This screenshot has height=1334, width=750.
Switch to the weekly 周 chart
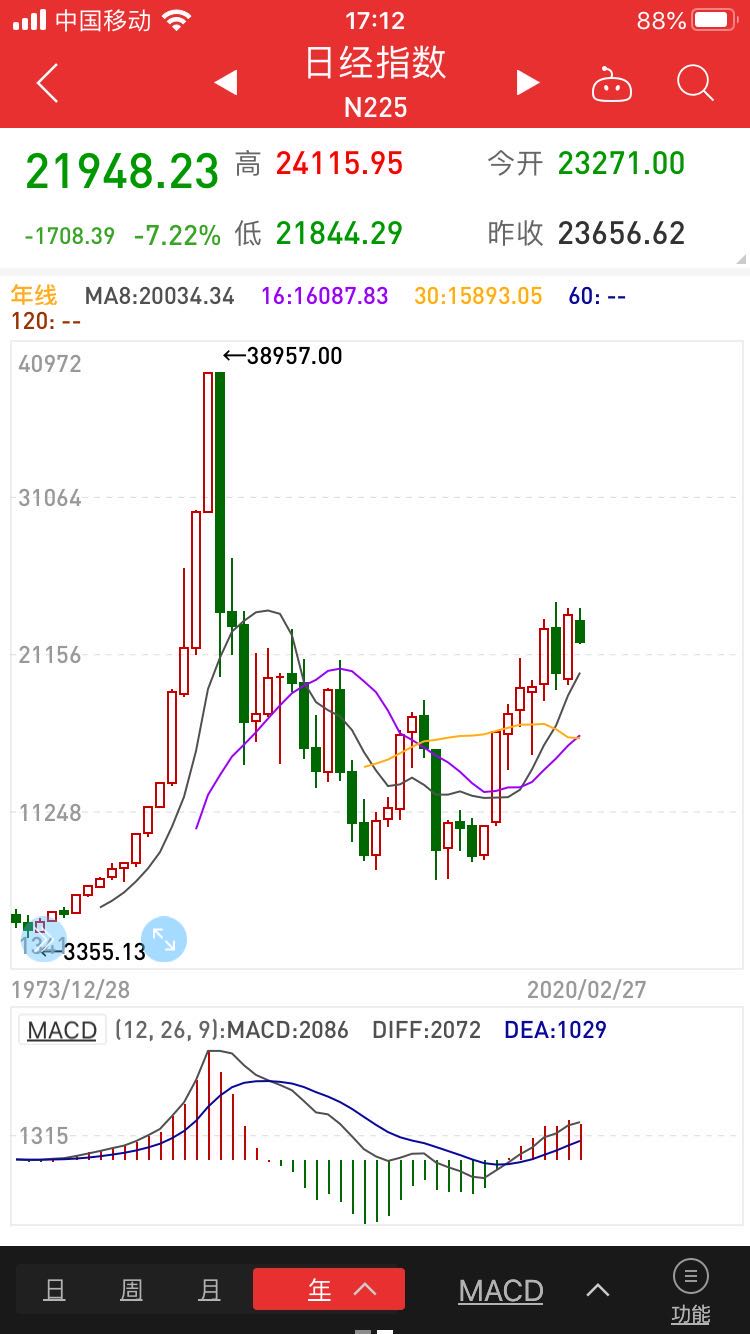[x=132, y=1290]
